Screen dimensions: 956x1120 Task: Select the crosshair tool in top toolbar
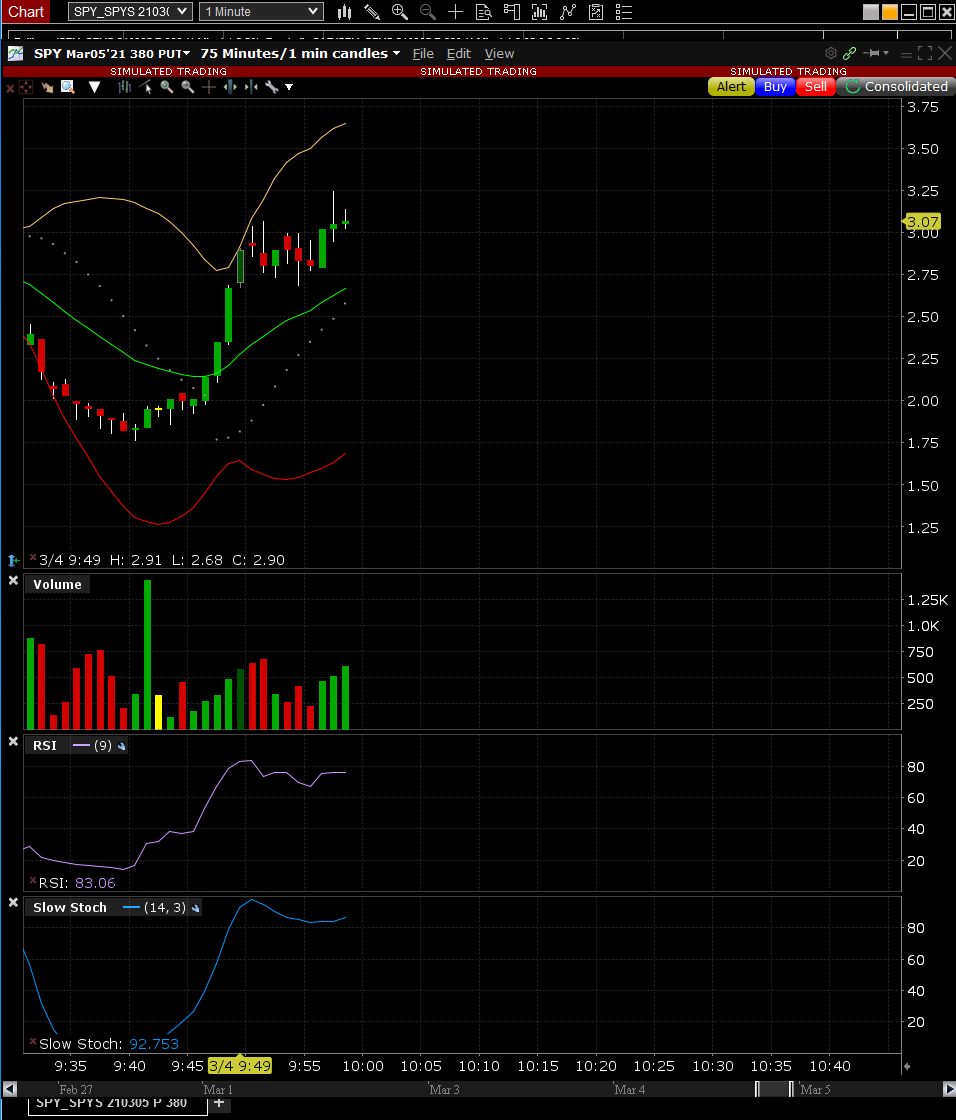(456, 12)
